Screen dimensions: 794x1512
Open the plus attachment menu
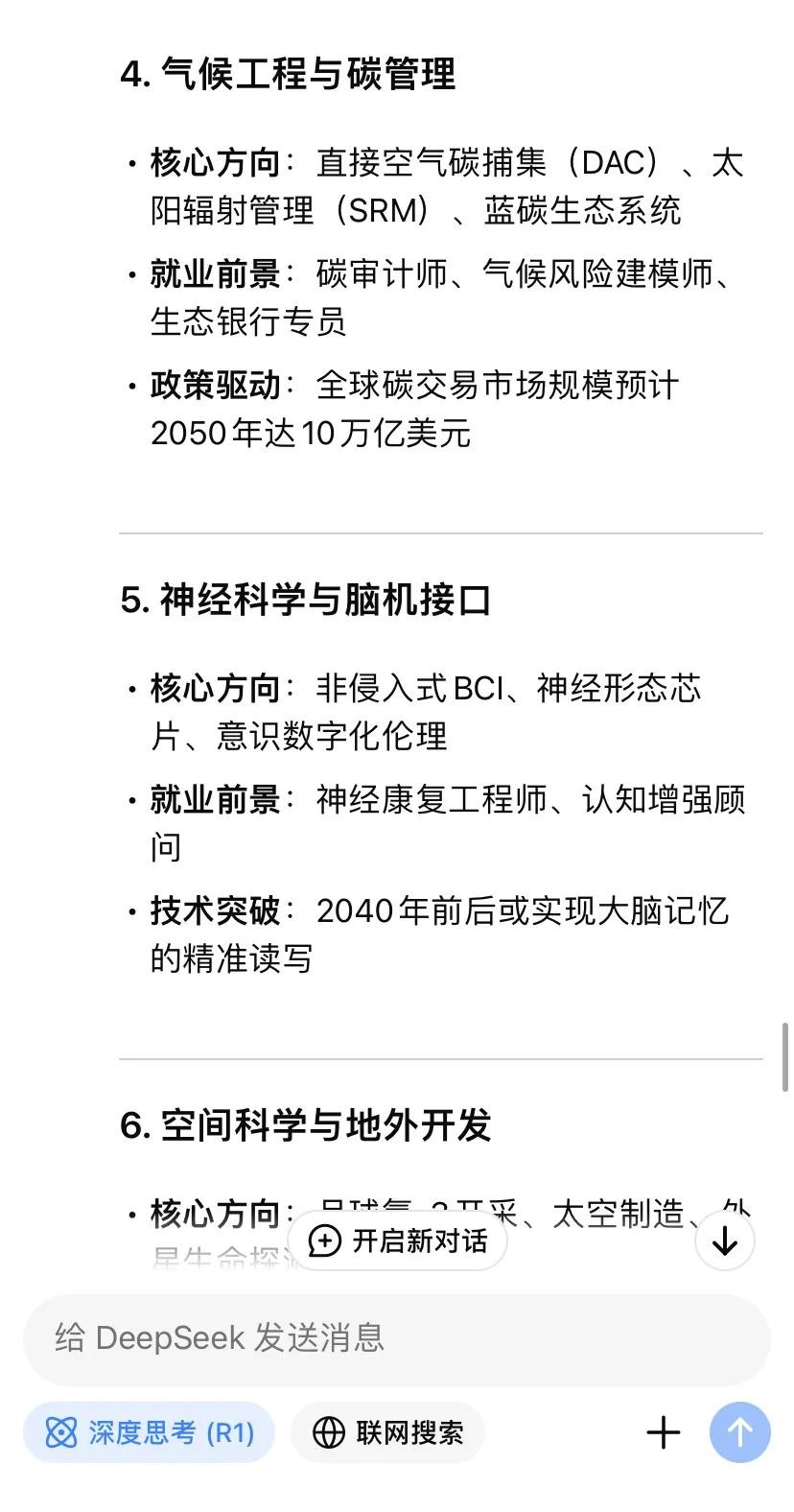664,1433
